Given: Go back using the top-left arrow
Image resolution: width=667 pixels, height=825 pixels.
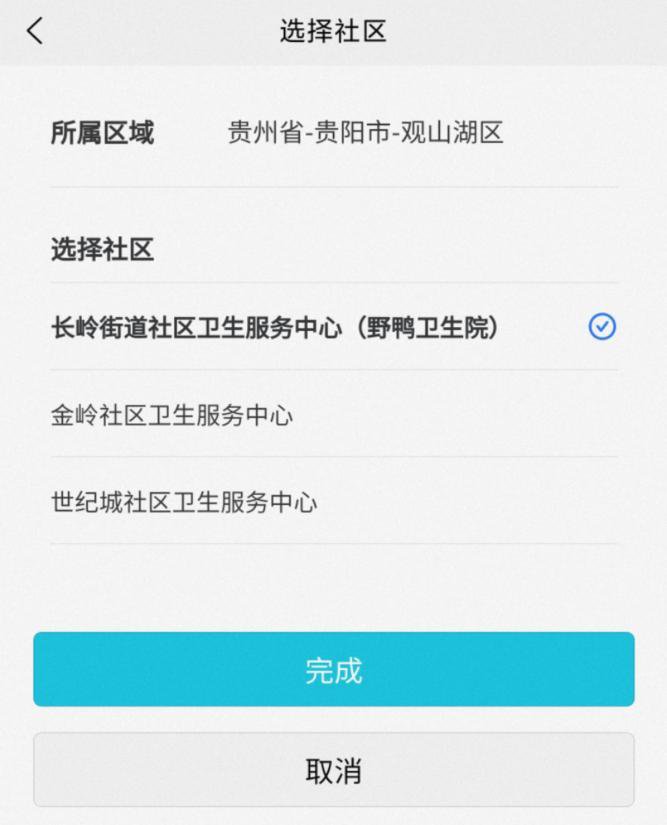Looking at the screenshot, I should [35, 31].
